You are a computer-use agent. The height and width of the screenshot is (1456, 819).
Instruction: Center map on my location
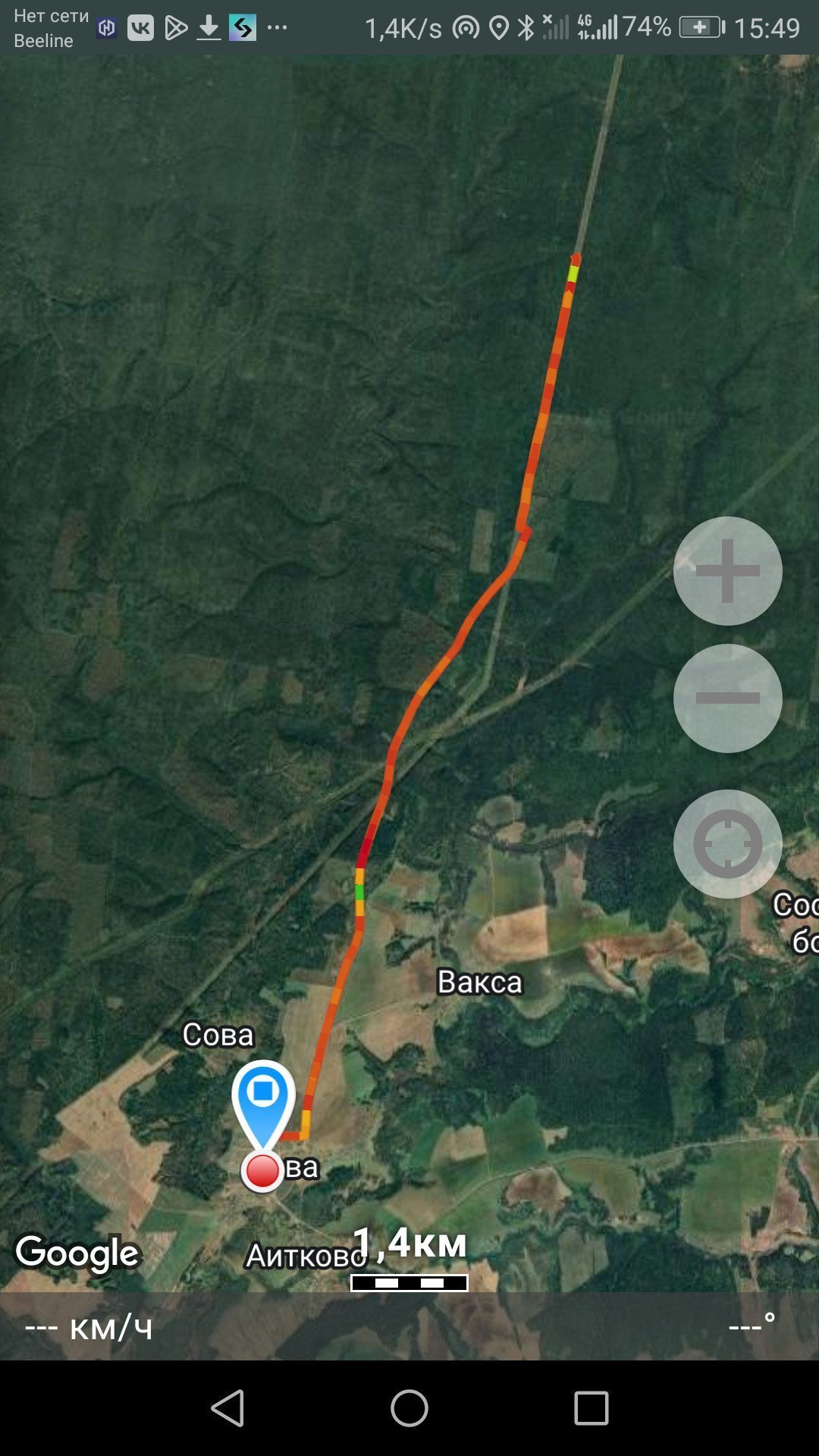727,844
